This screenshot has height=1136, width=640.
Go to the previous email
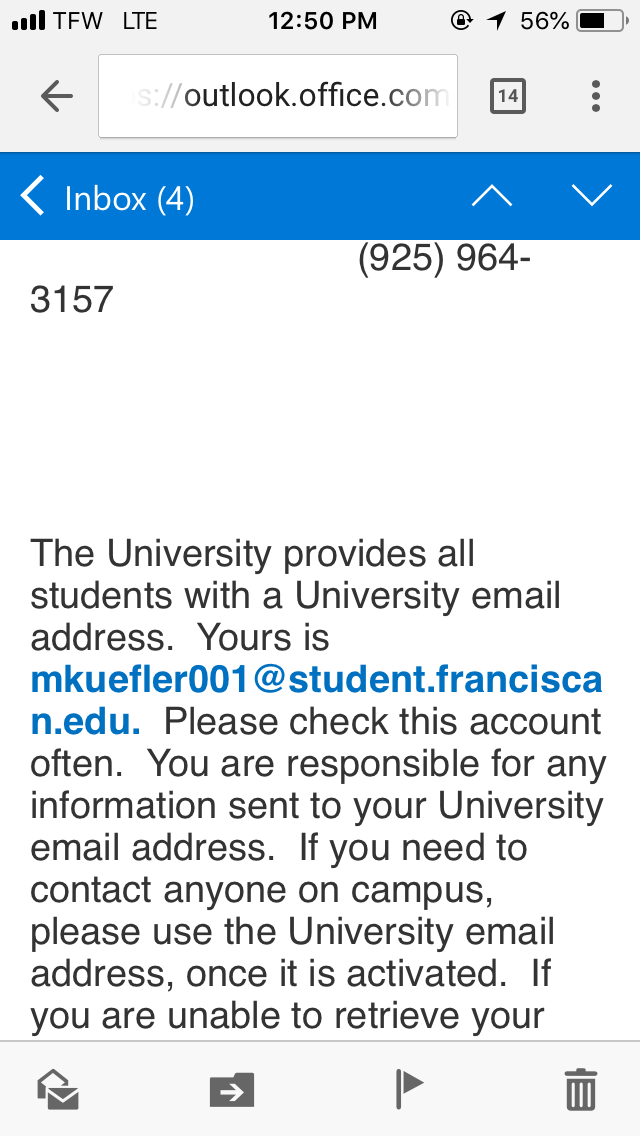click(491, 197)
